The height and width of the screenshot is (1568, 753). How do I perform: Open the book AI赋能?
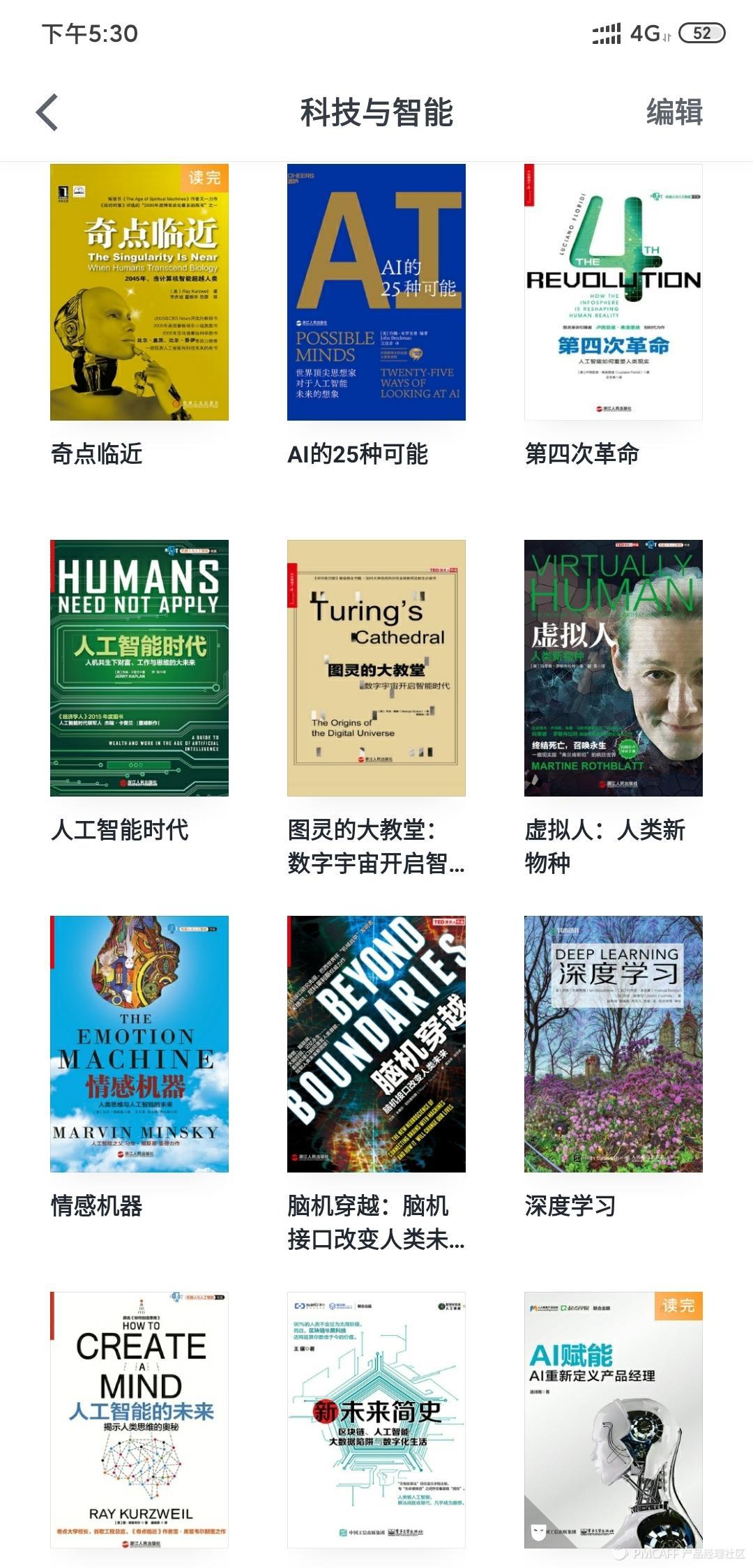(x=614, y=1419)
